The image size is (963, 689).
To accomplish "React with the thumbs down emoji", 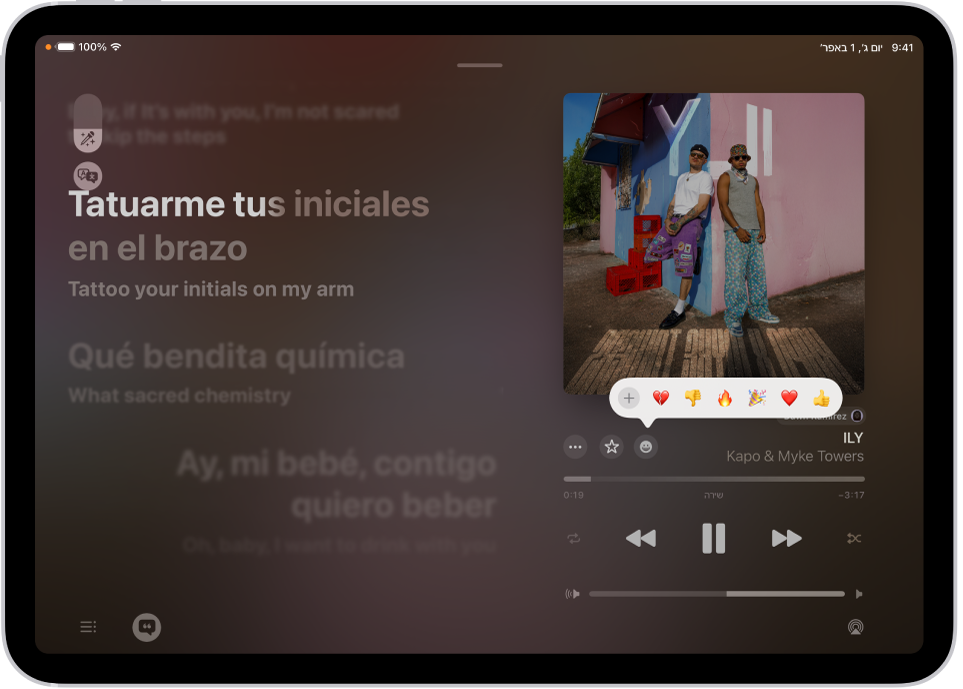I will [693, 398].
